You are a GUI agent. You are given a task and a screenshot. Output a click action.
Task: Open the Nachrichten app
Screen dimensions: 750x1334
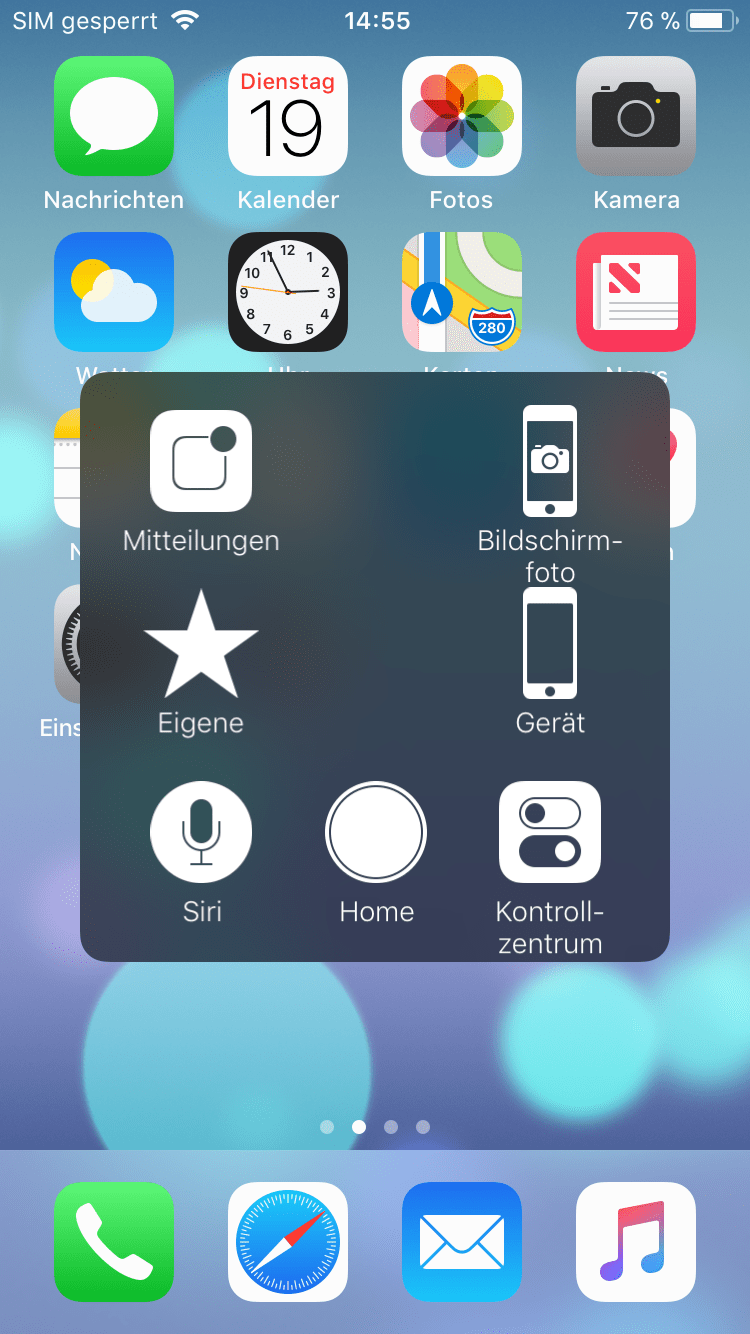coord(114,116)
